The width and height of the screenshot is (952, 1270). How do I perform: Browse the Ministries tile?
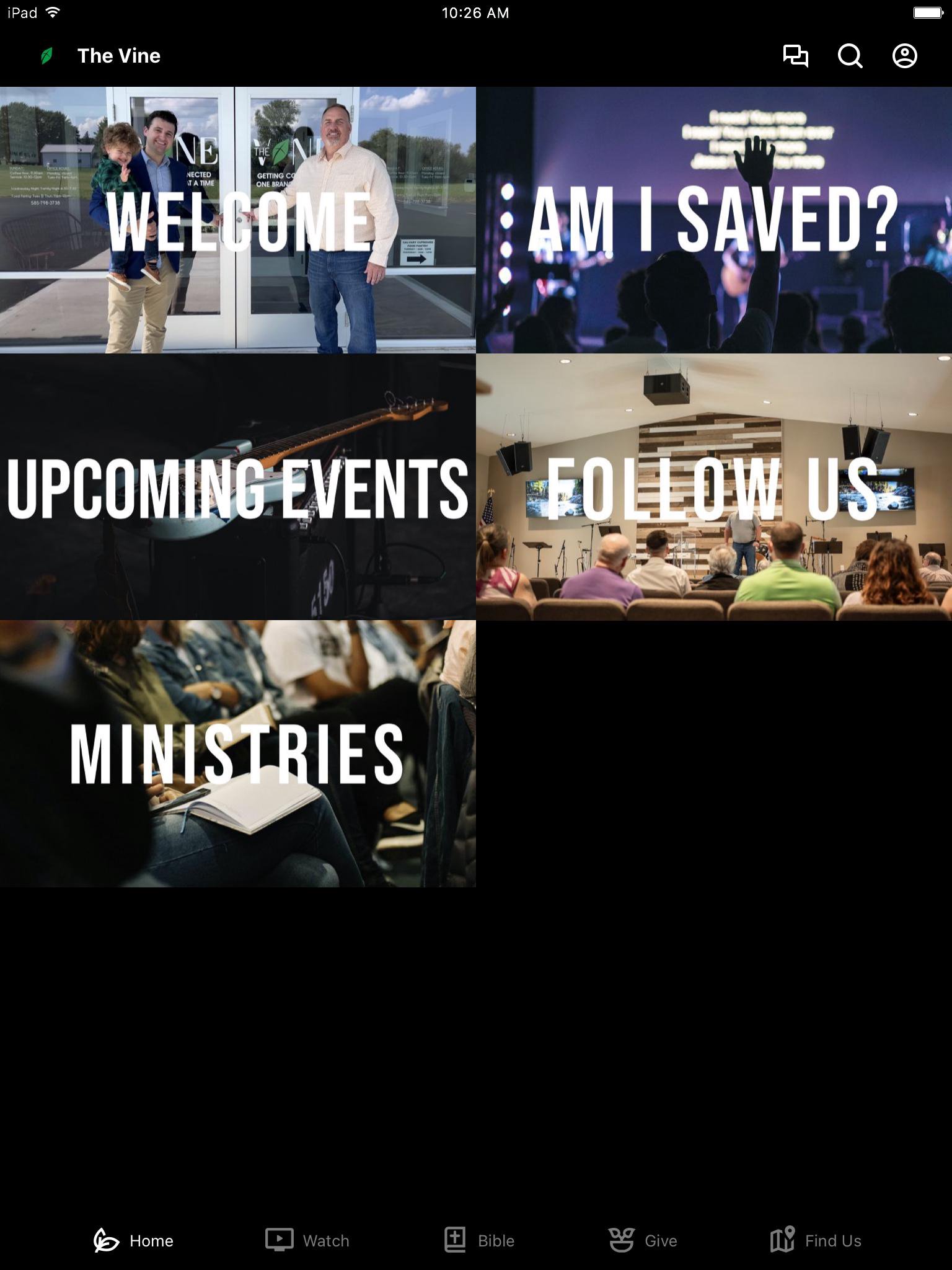[238, 753]
